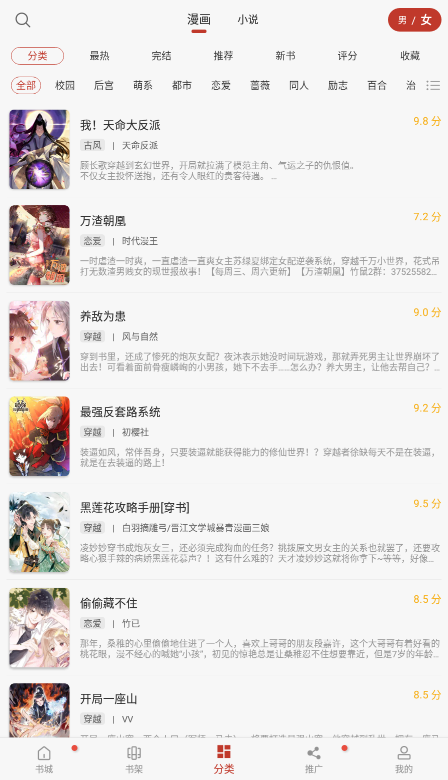The image size is (448, 780).
Task: Open the 收藏 tab
Action: 410,56
